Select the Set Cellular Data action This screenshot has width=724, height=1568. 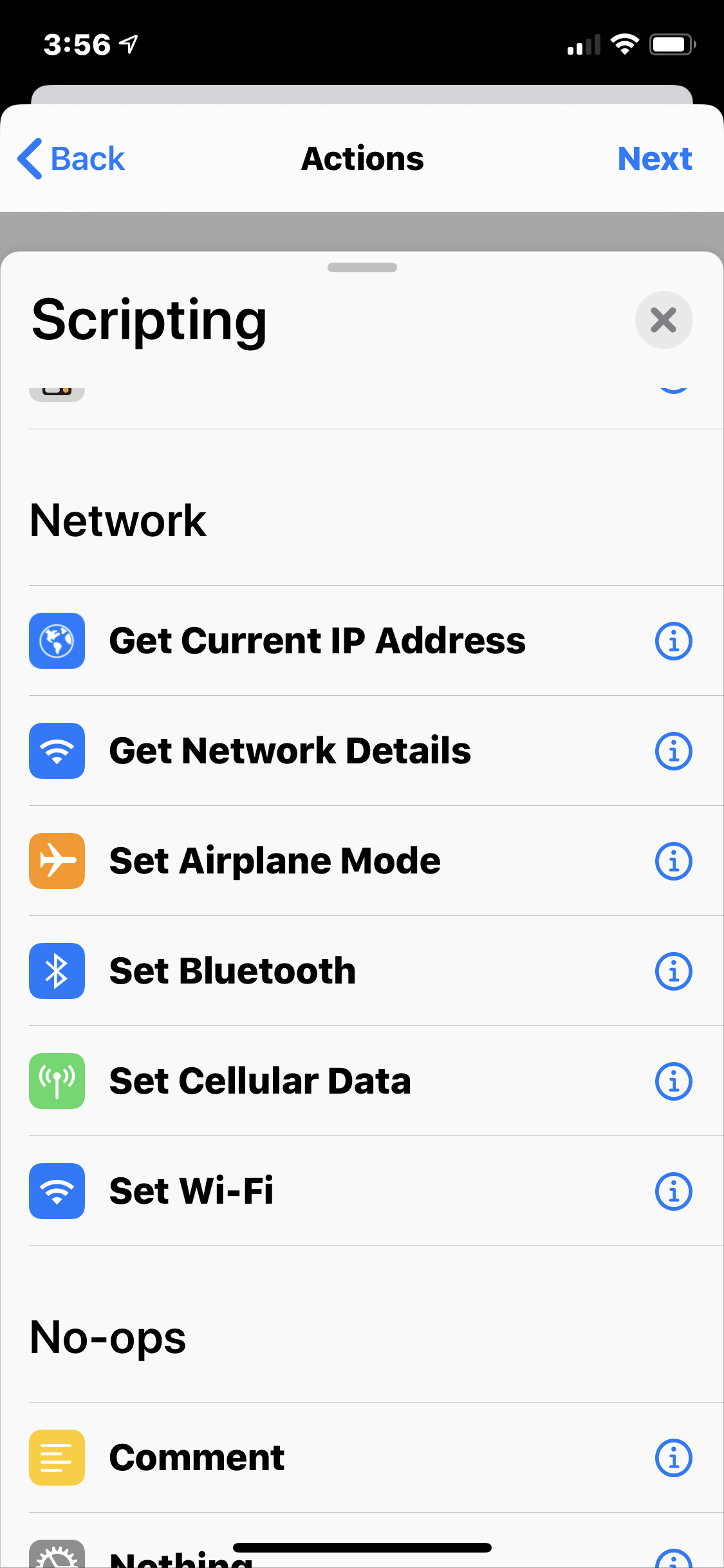point(260,1081)
